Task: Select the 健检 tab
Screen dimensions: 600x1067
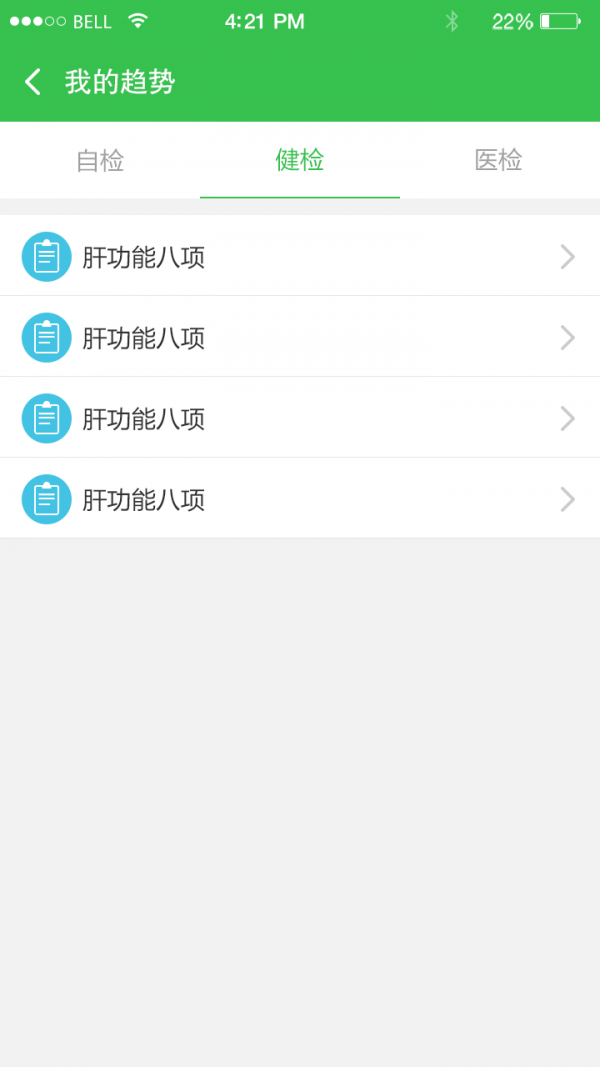Action: (x=300, y=160)
